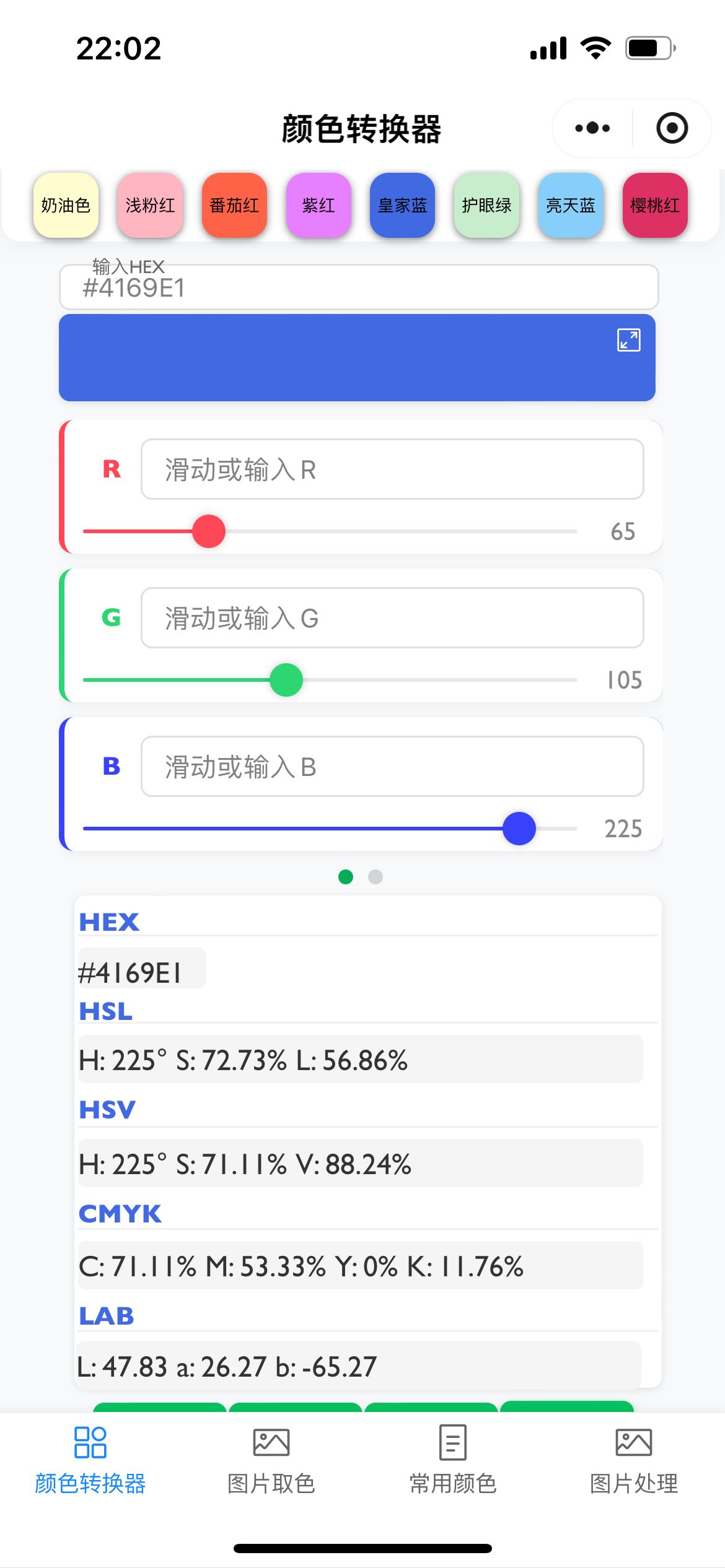Select the 奶油色 color swatch
The image size is (725, 1568).
[66, 205]
